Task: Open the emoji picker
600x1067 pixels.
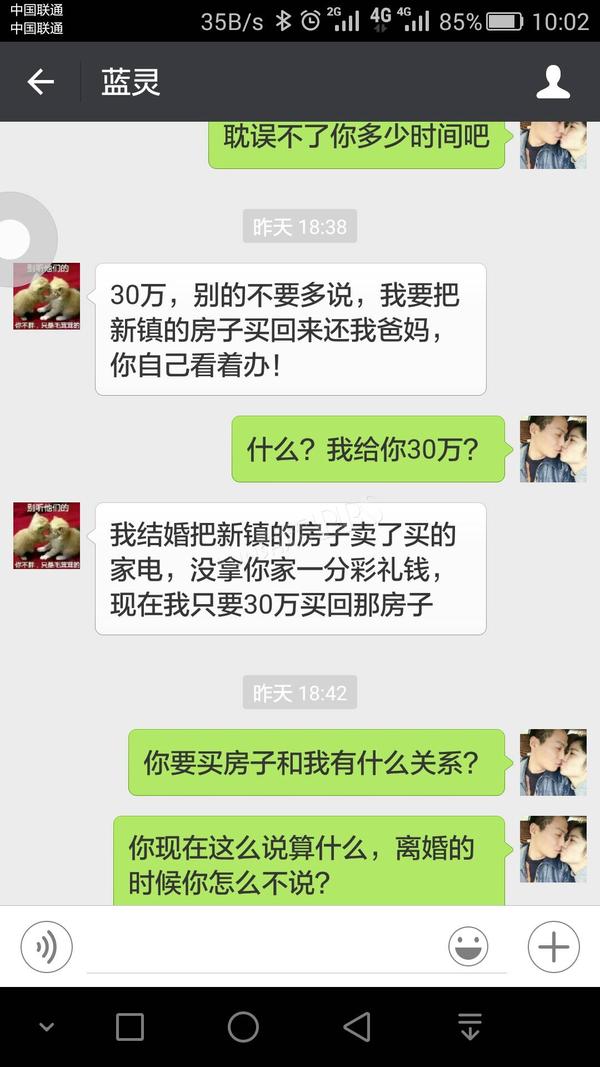Action: click(x=468, y=946)
